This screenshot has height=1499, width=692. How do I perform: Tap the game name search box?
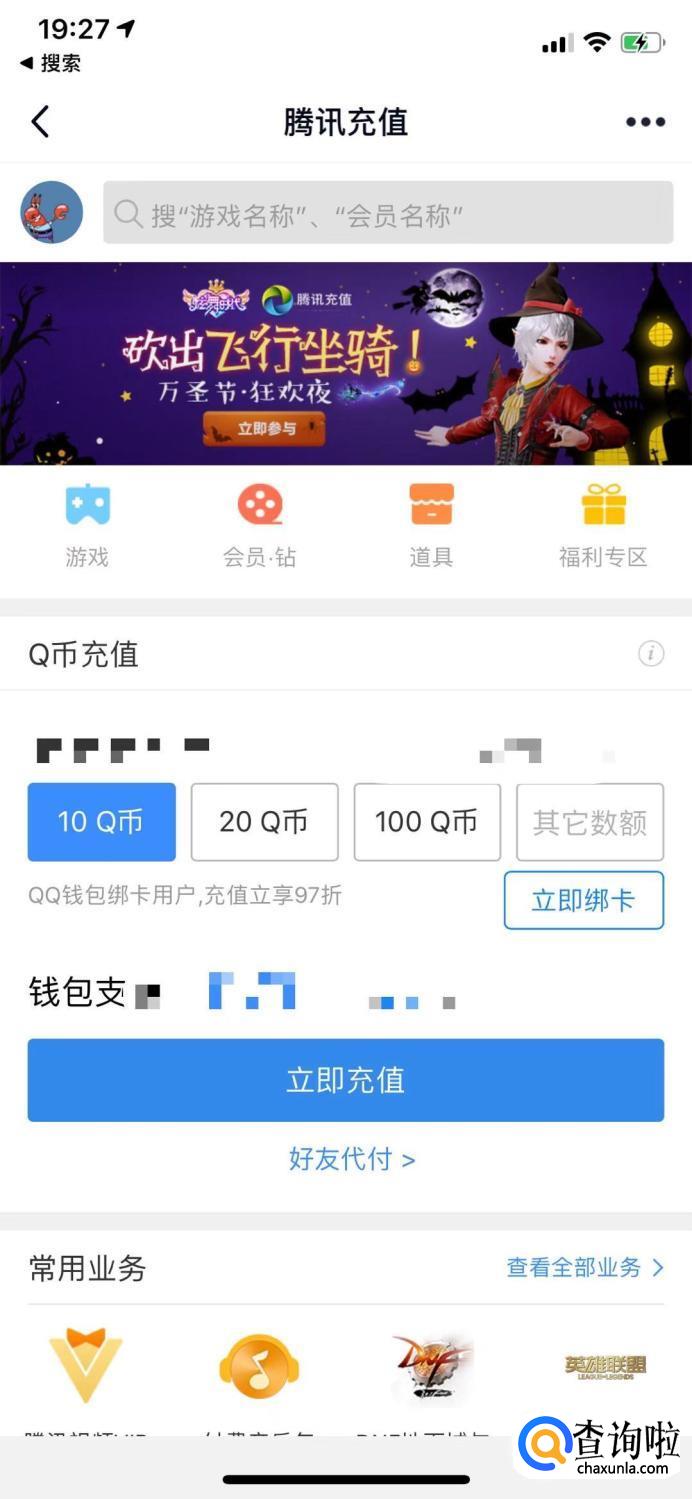coord(388,213)
